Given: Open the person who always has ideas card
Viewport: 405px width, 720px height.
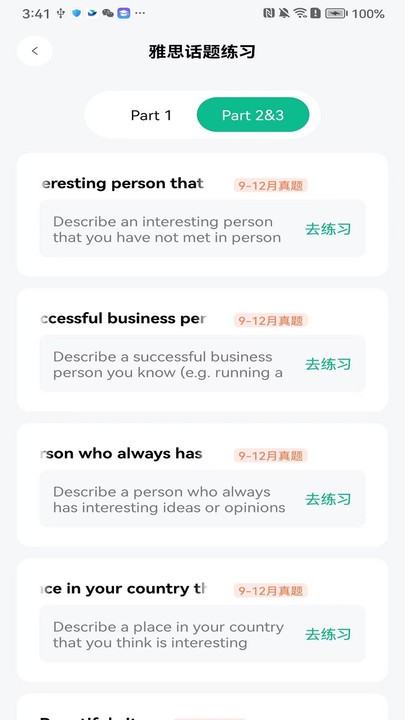Looking at the screenshot, I should click(x=202, y=485).
